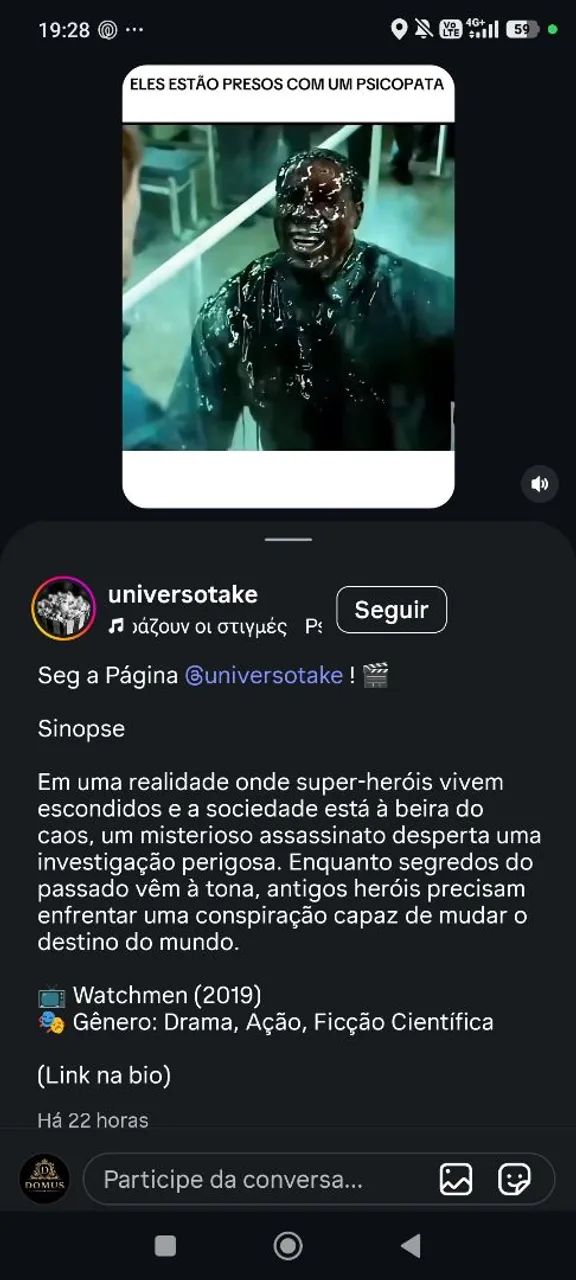Go back with the system back button
This screenshot has height=1280, width=576.
pos(410,1245)
